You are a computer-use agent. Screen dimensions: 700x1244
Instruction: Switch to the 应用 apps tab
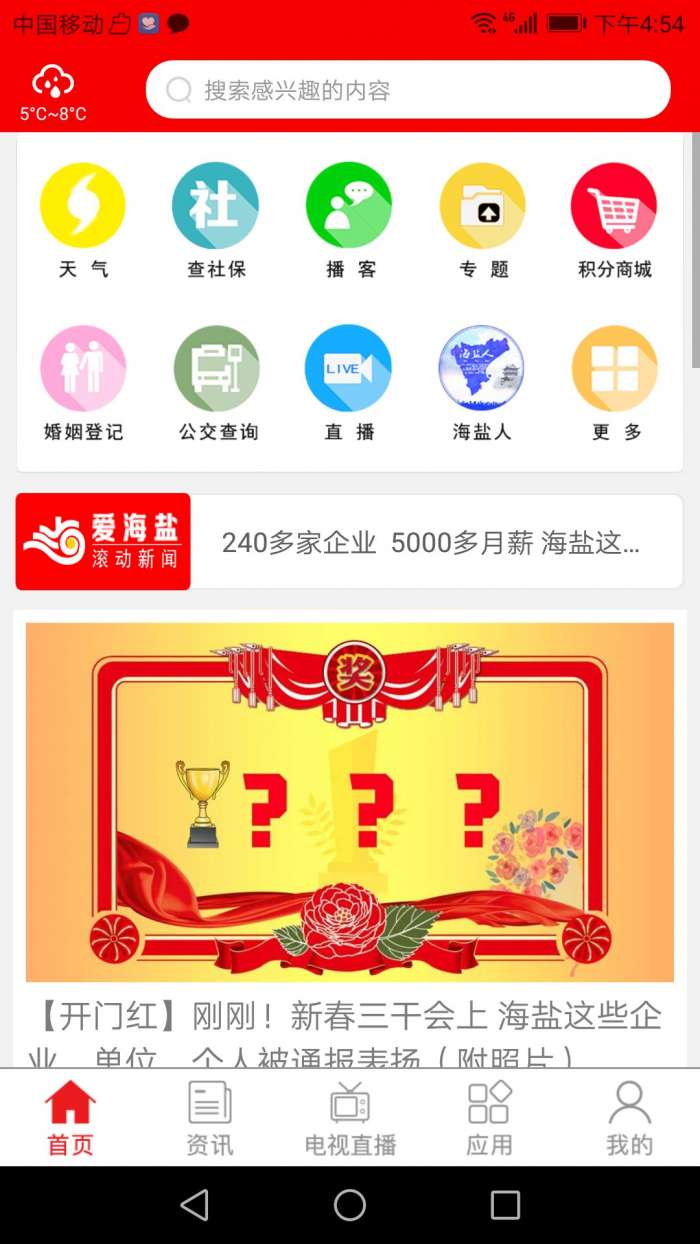coord(490,1118)
